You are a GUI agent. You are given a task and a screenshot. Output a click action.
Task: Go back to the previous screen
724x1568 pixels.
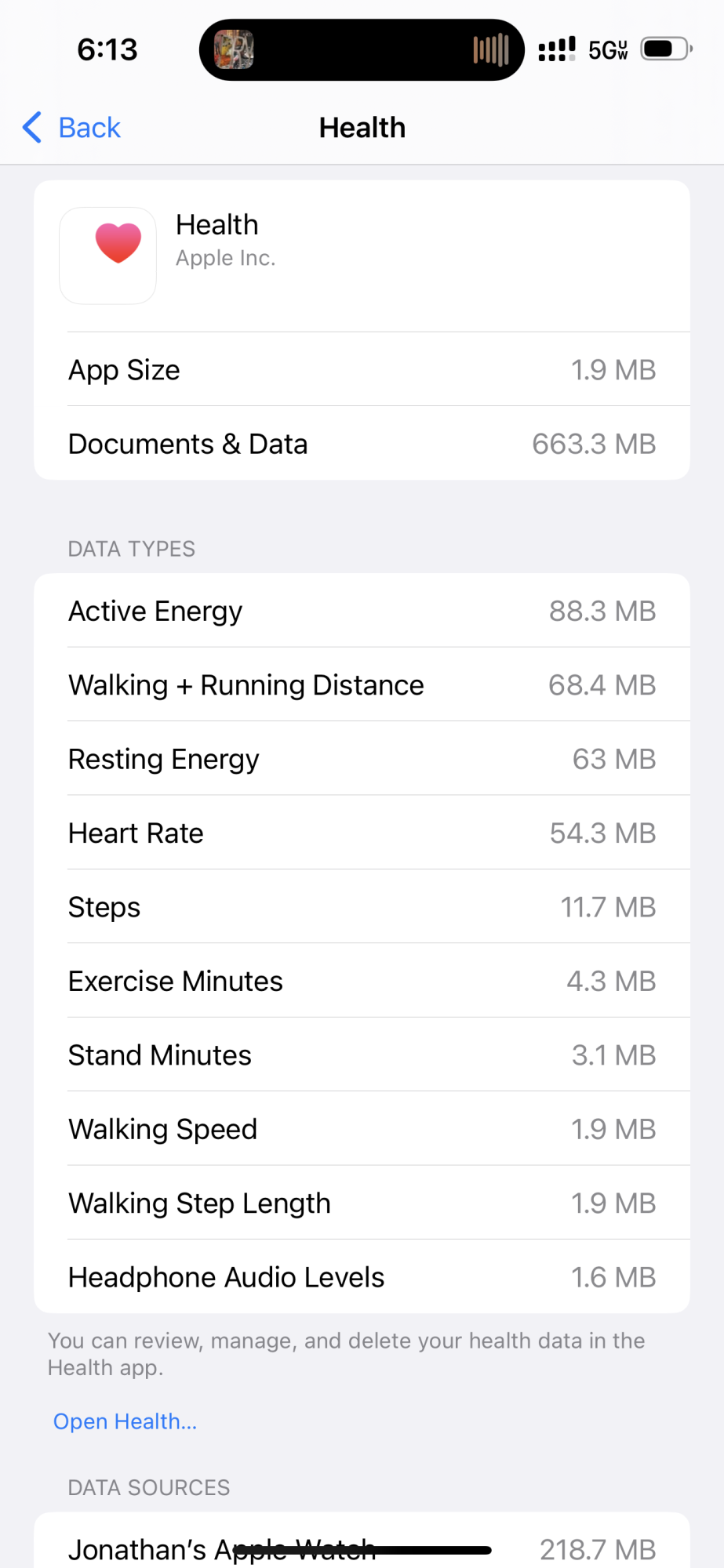[71, 128]
